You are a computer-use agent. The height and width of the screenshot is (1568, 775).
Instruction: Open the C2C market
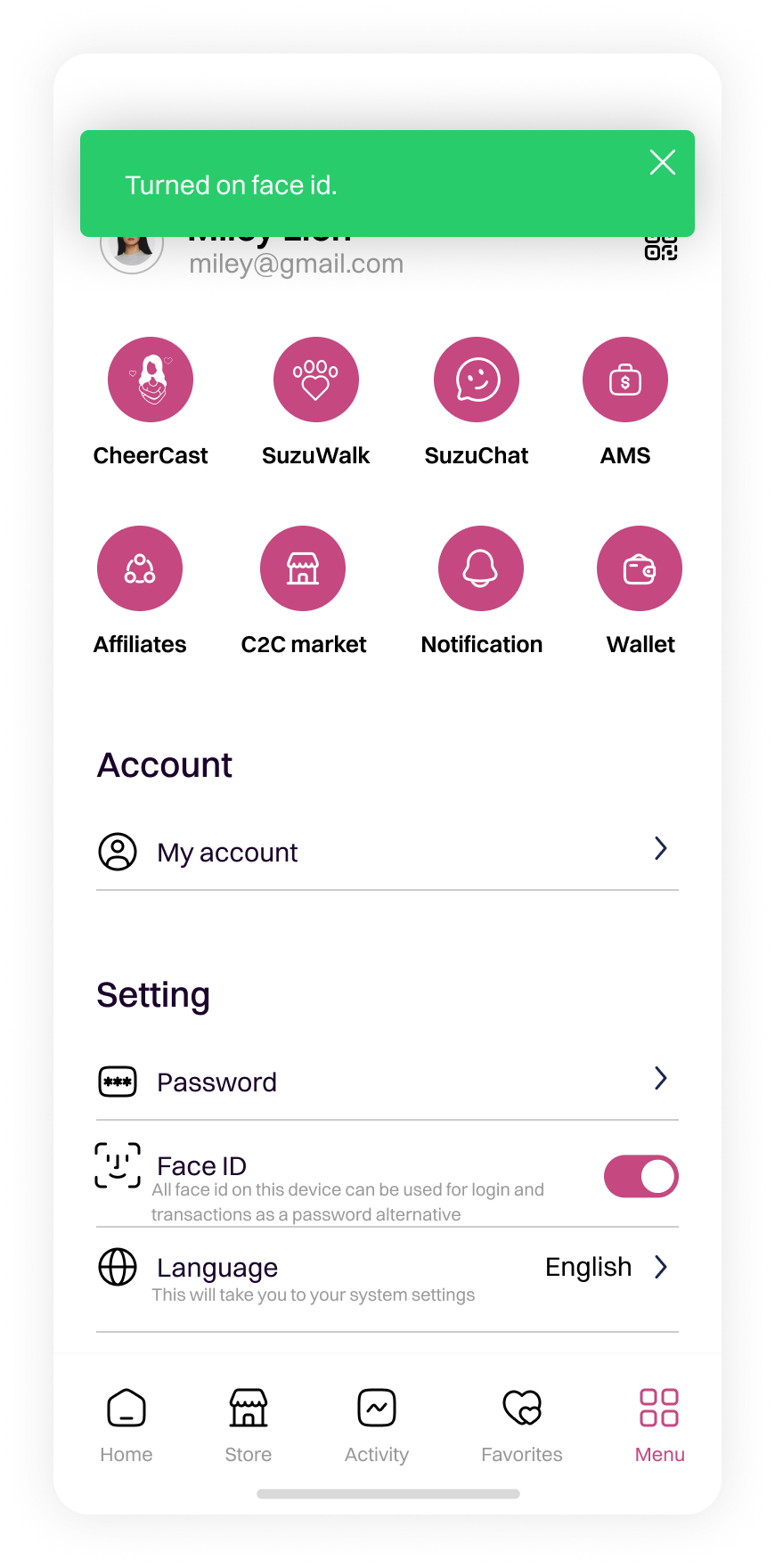coord(303,569)
